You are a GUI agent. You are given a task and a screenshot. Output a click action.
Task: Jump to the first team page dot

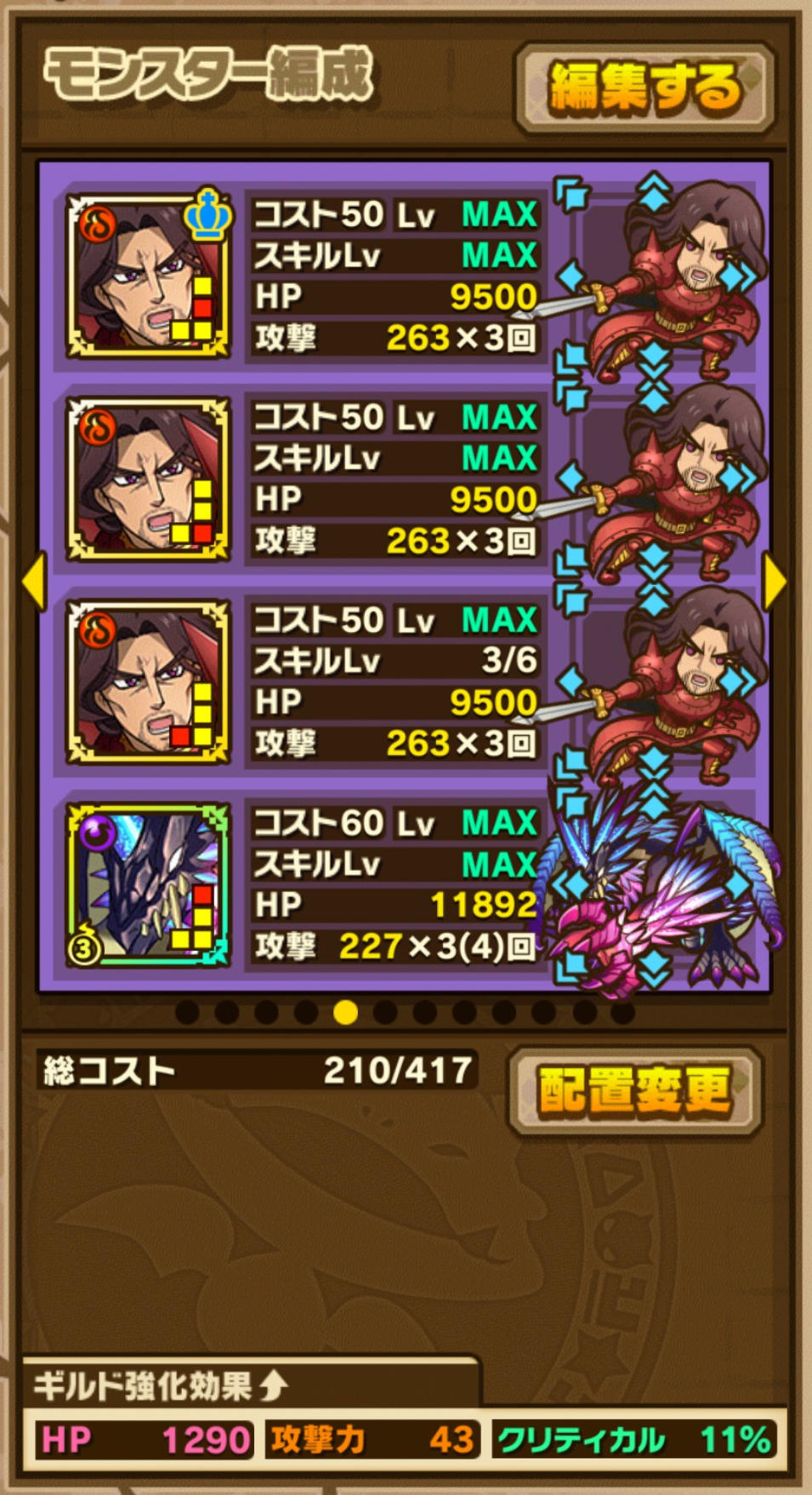pyautogui.click(x=187, y=1013)
